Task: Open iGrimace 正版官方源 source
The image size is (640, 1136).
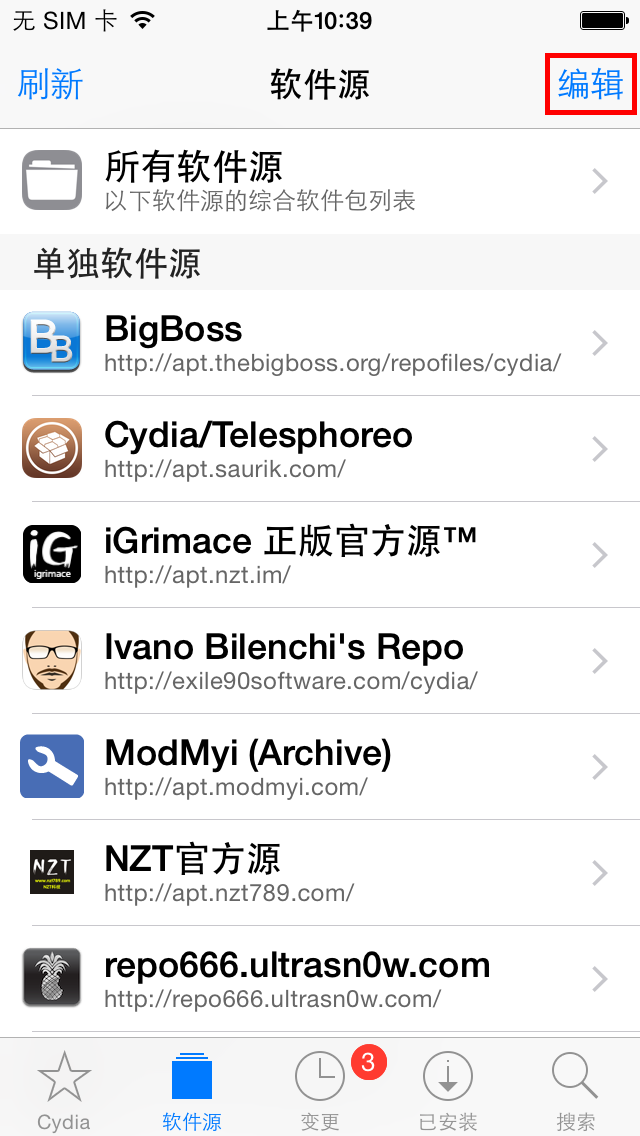Action: pyautogui.click(x=320, y=555)
